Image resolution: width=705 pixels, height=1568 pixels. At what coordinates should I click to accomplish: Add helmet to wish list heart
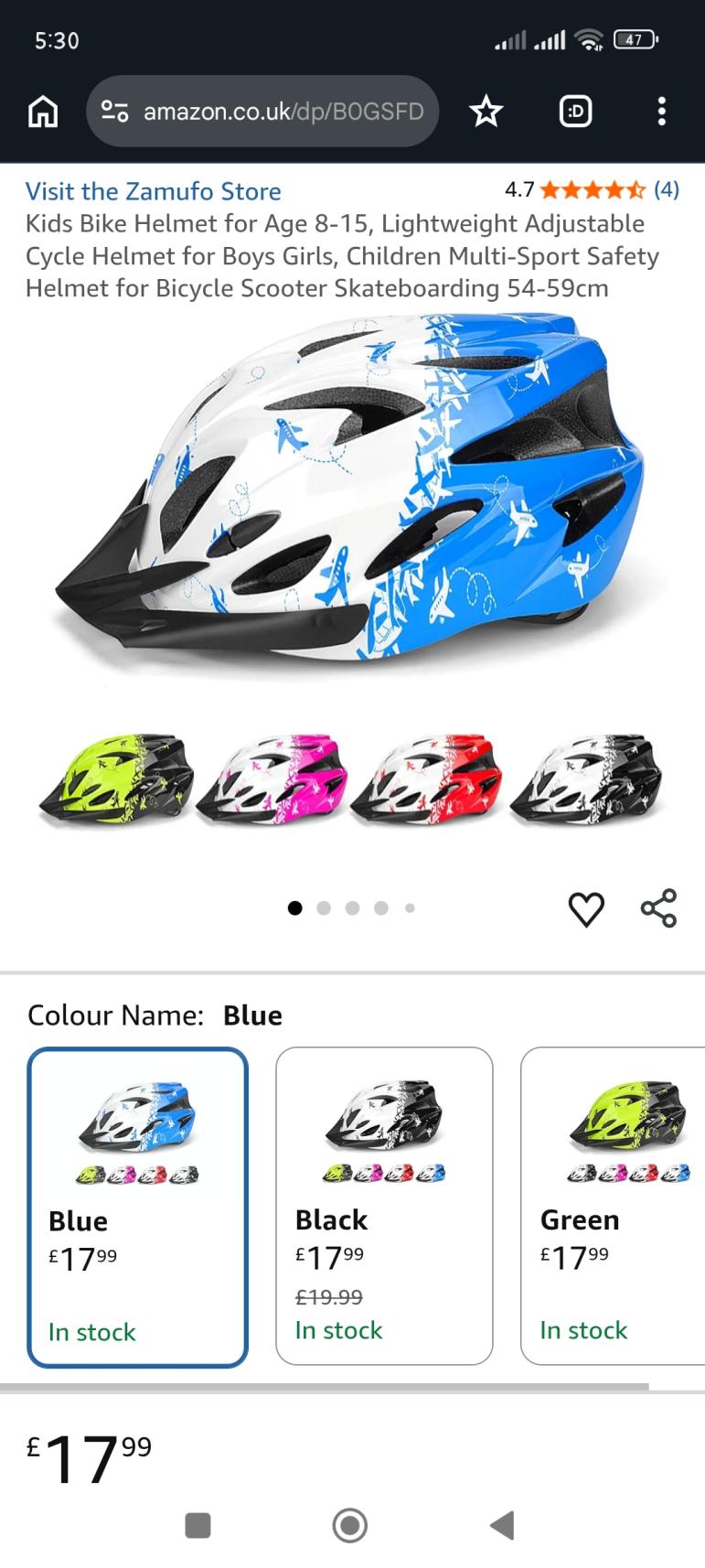[586, 908]
